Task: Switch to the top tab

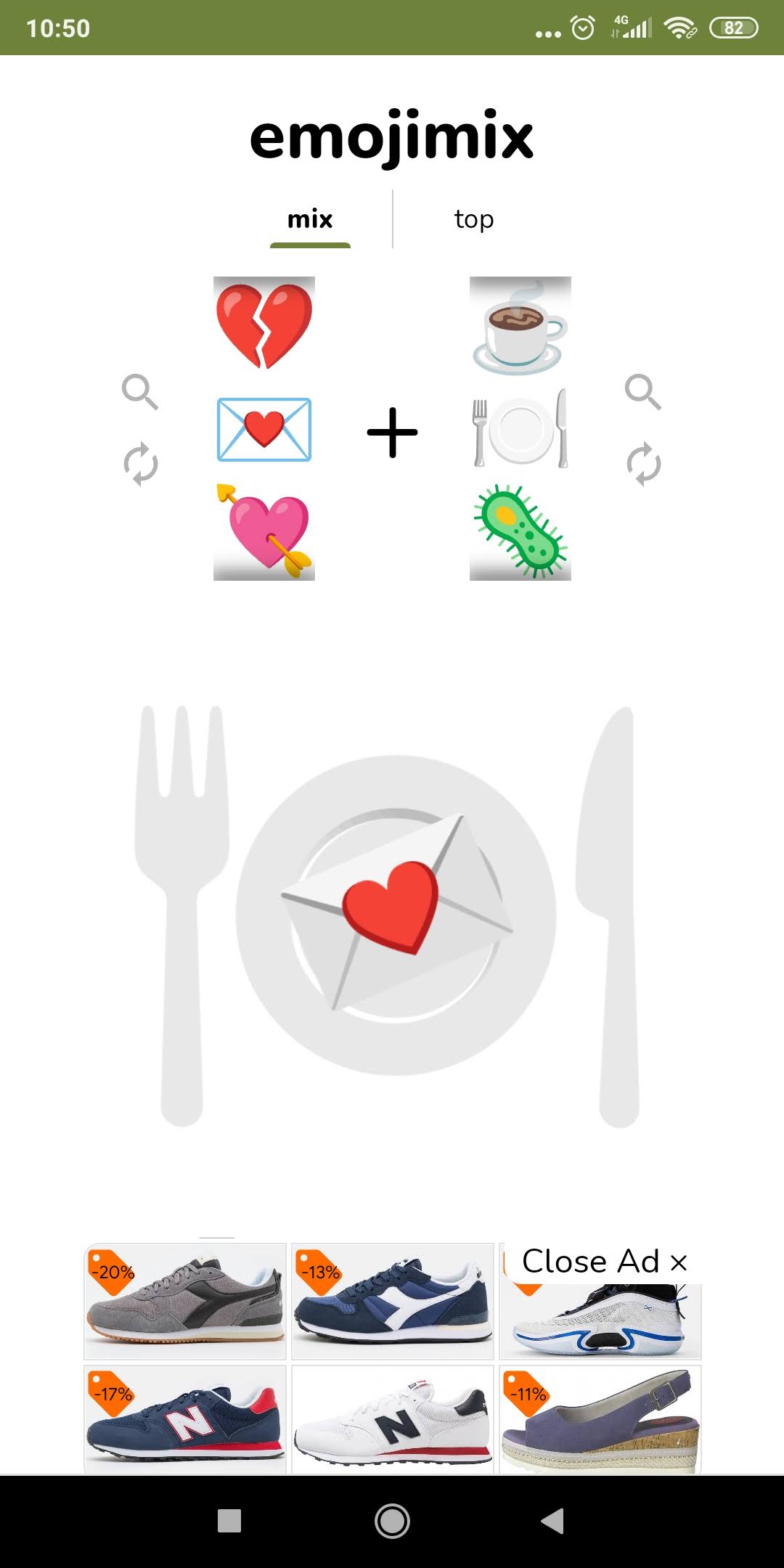Action: click(x=474, y=219)
